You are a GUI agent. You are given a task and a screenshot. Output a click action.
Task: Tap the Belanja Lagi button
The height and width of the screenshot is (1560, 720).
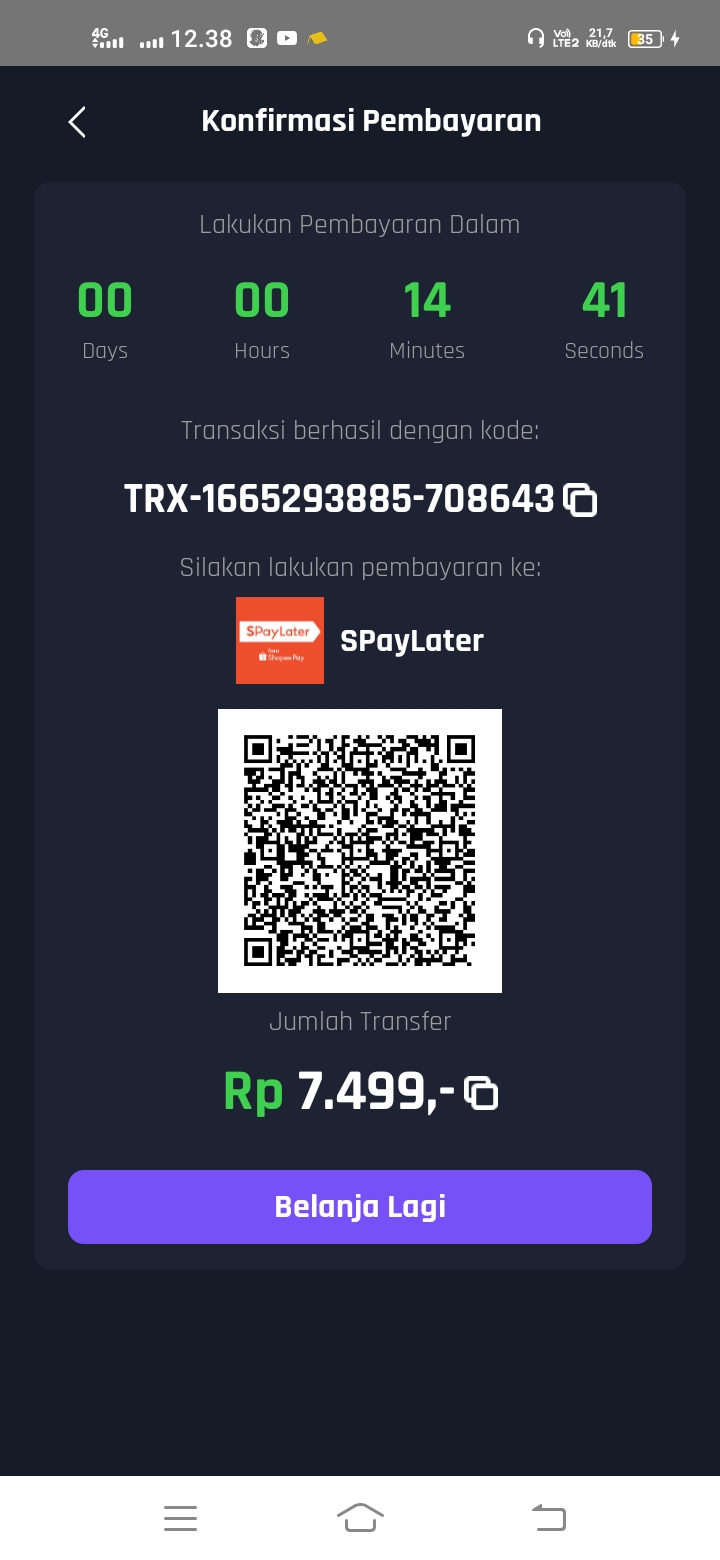click(360, 1207)
